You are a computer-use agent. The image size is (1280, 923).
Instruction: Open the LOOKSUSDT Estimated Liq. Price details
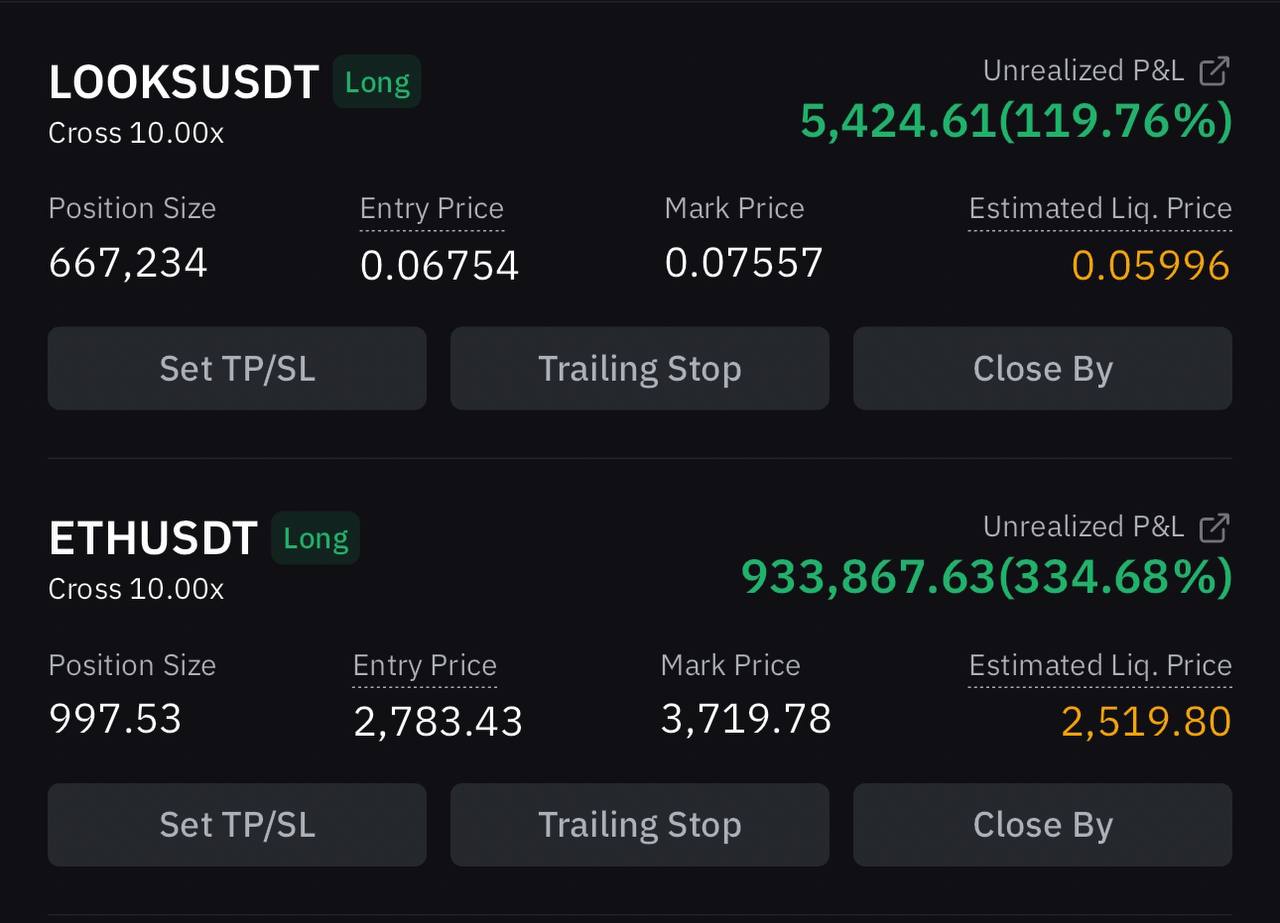click(x=1100, y=209)
